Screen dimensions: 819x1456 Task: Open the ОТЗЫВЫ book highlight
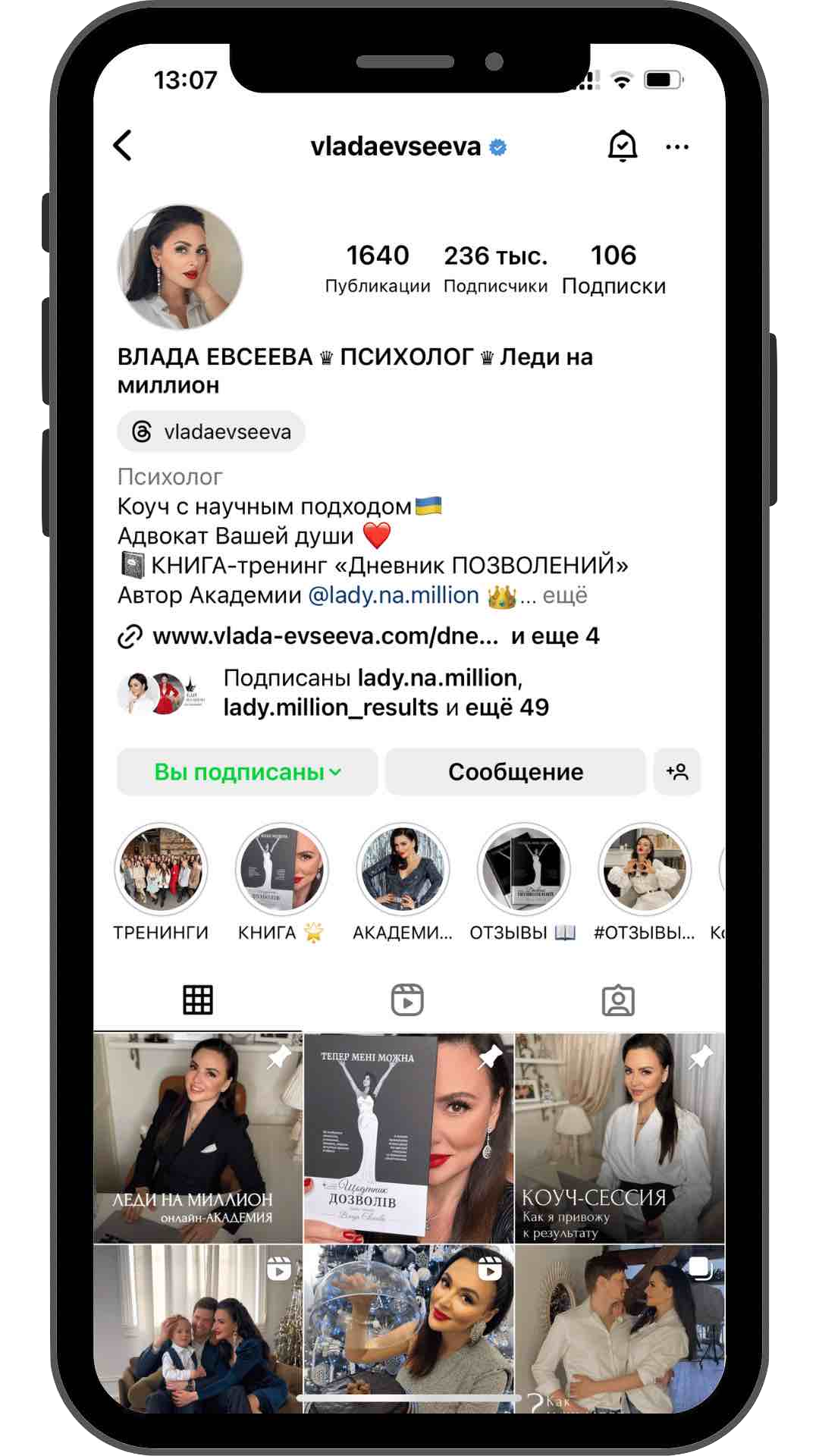click(x=523, y=869)
